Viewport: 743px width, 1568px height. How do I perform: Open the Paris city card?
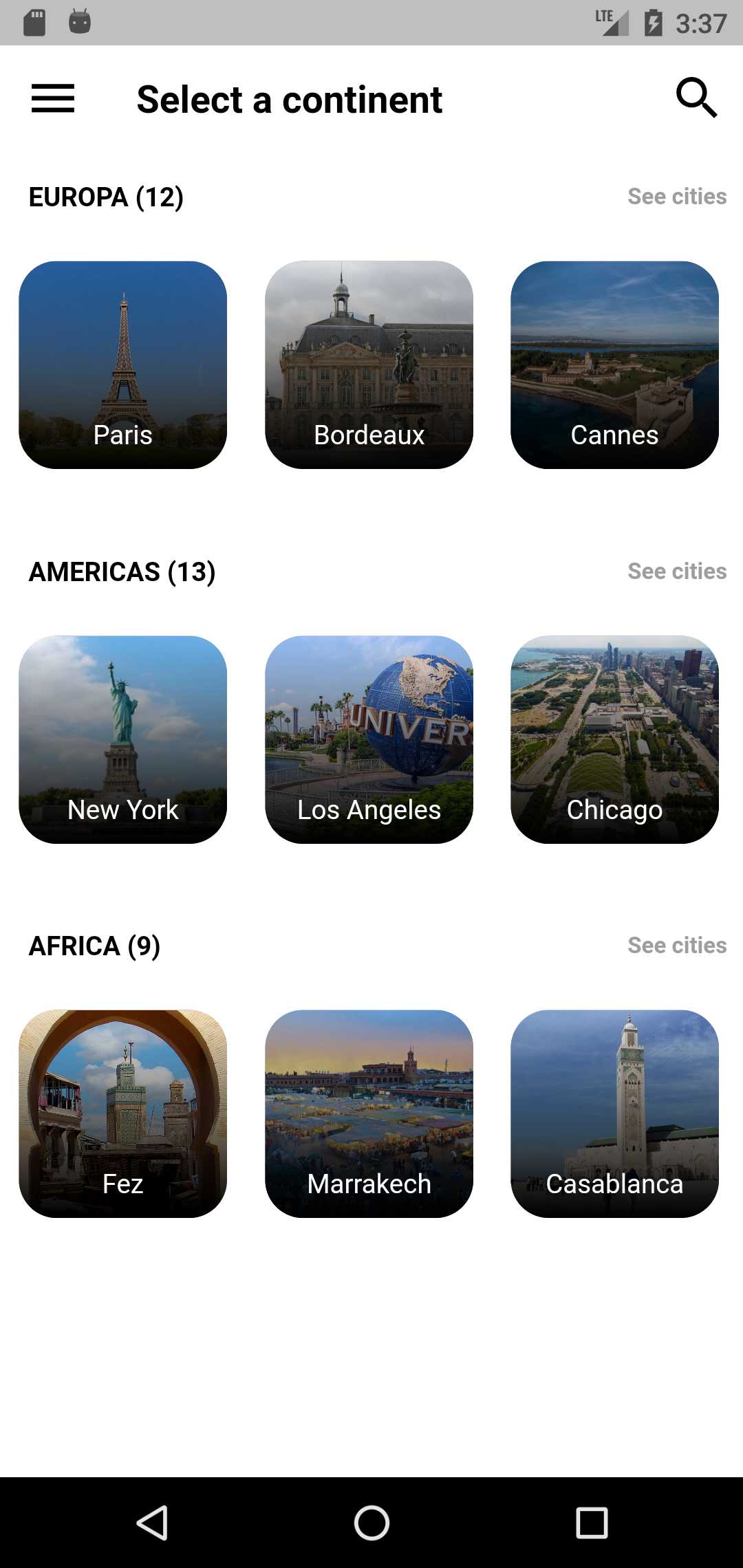(123, 365)
